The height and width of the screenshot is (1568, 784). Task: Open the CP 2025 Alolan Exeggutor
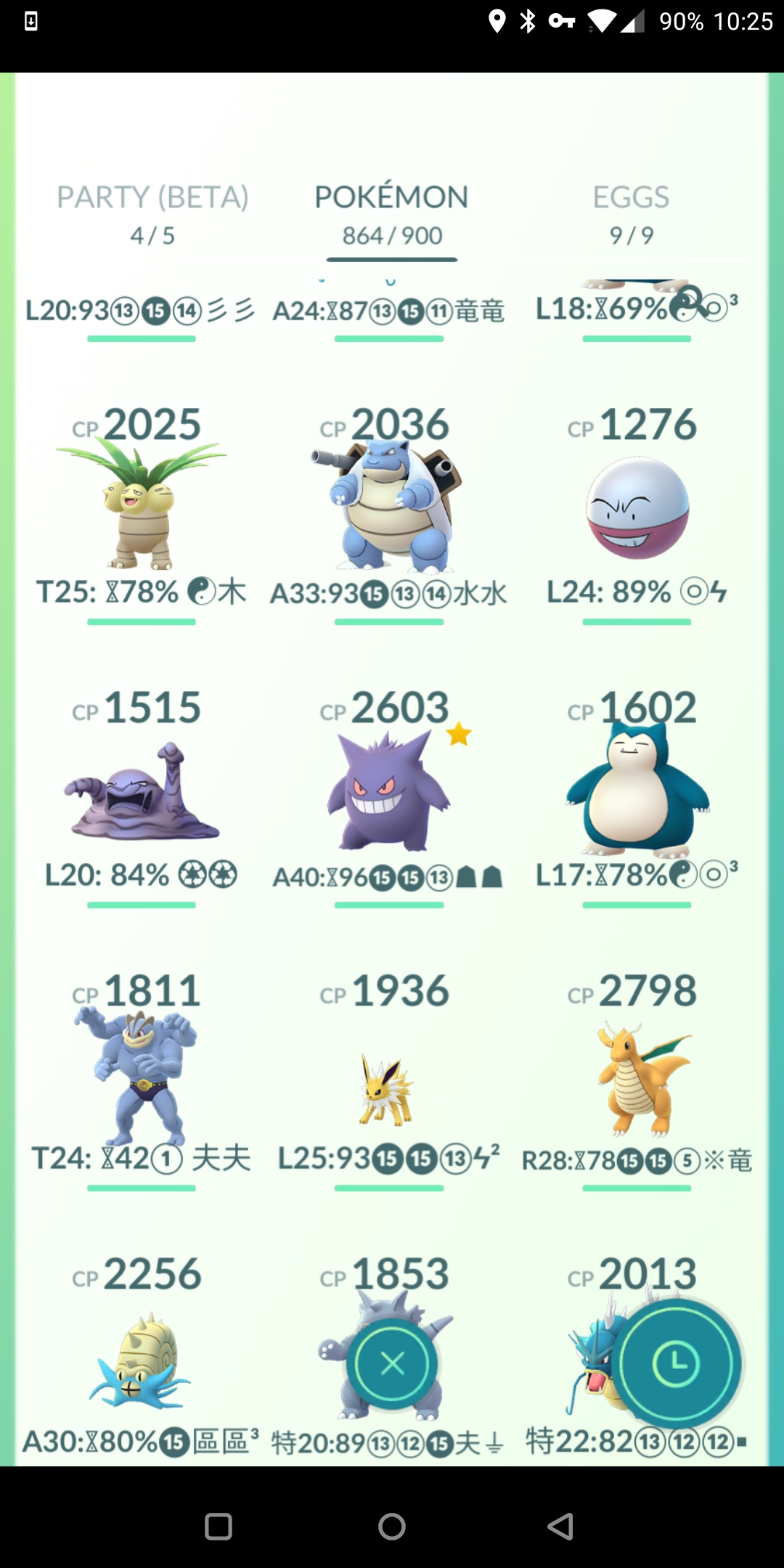pyautogui.click(x=142, y=508)
